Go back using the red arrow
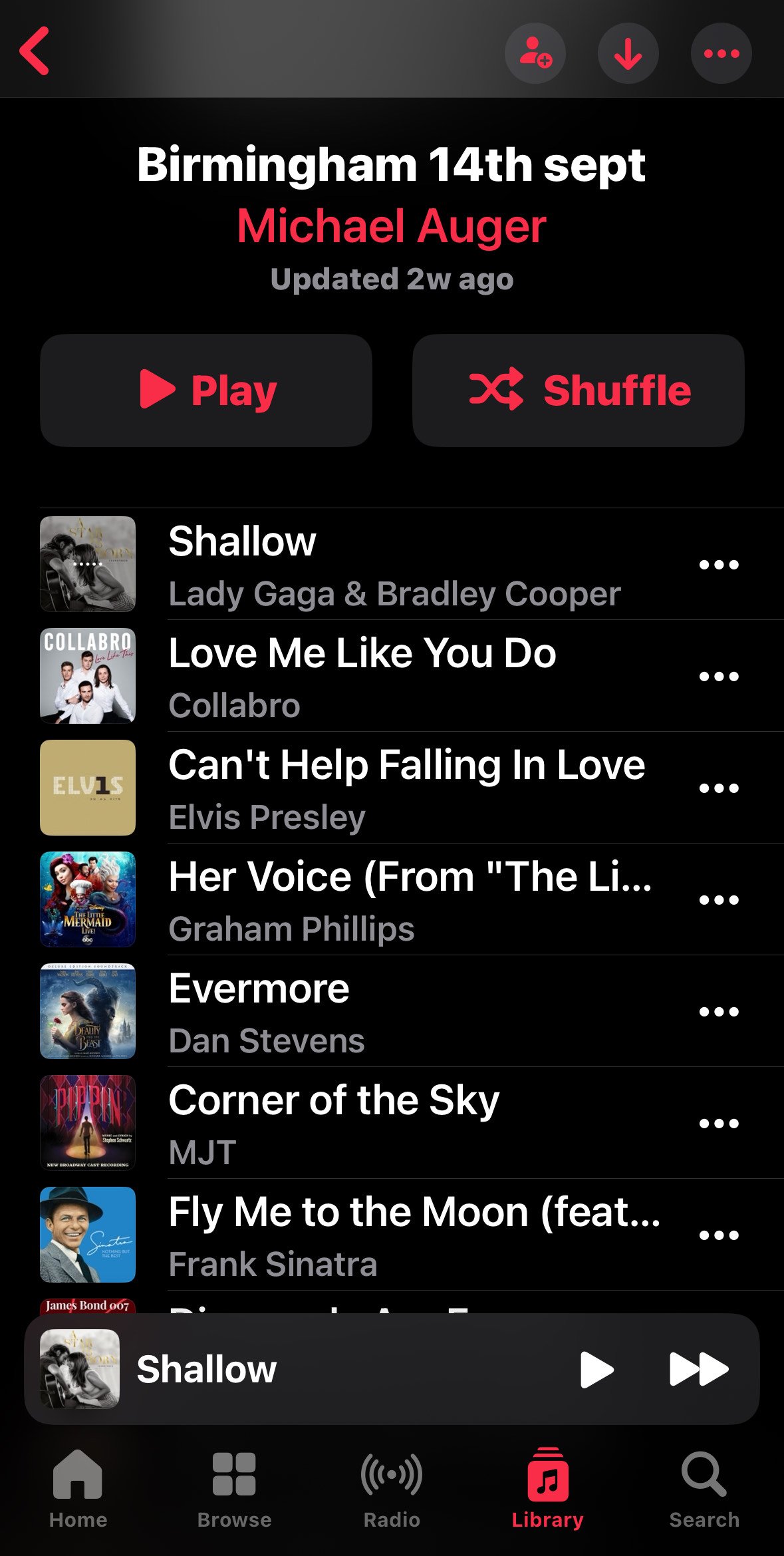This screenshot has width=784, height=1556. pyautogui.click(x=35, y=51)
